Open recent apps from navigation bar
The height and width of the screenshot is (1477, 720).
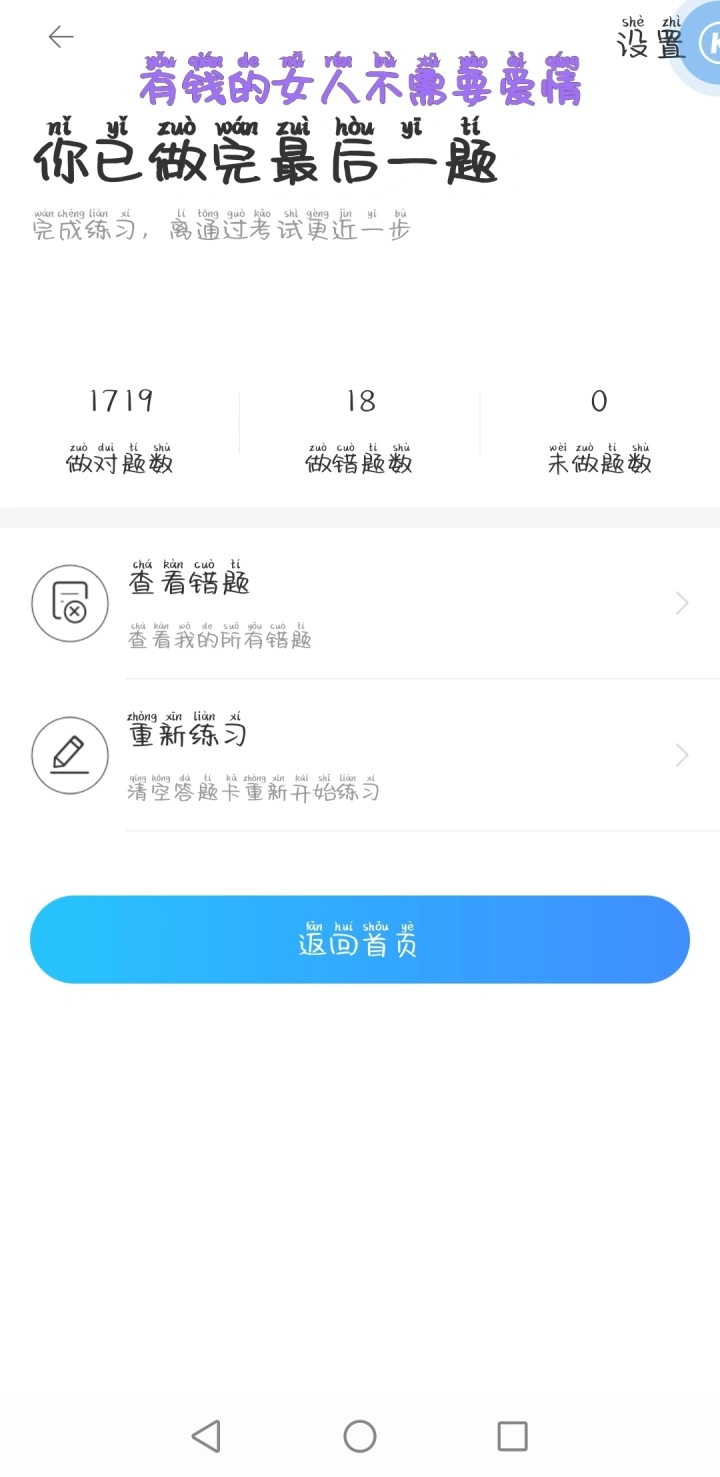click(512, 1437)
